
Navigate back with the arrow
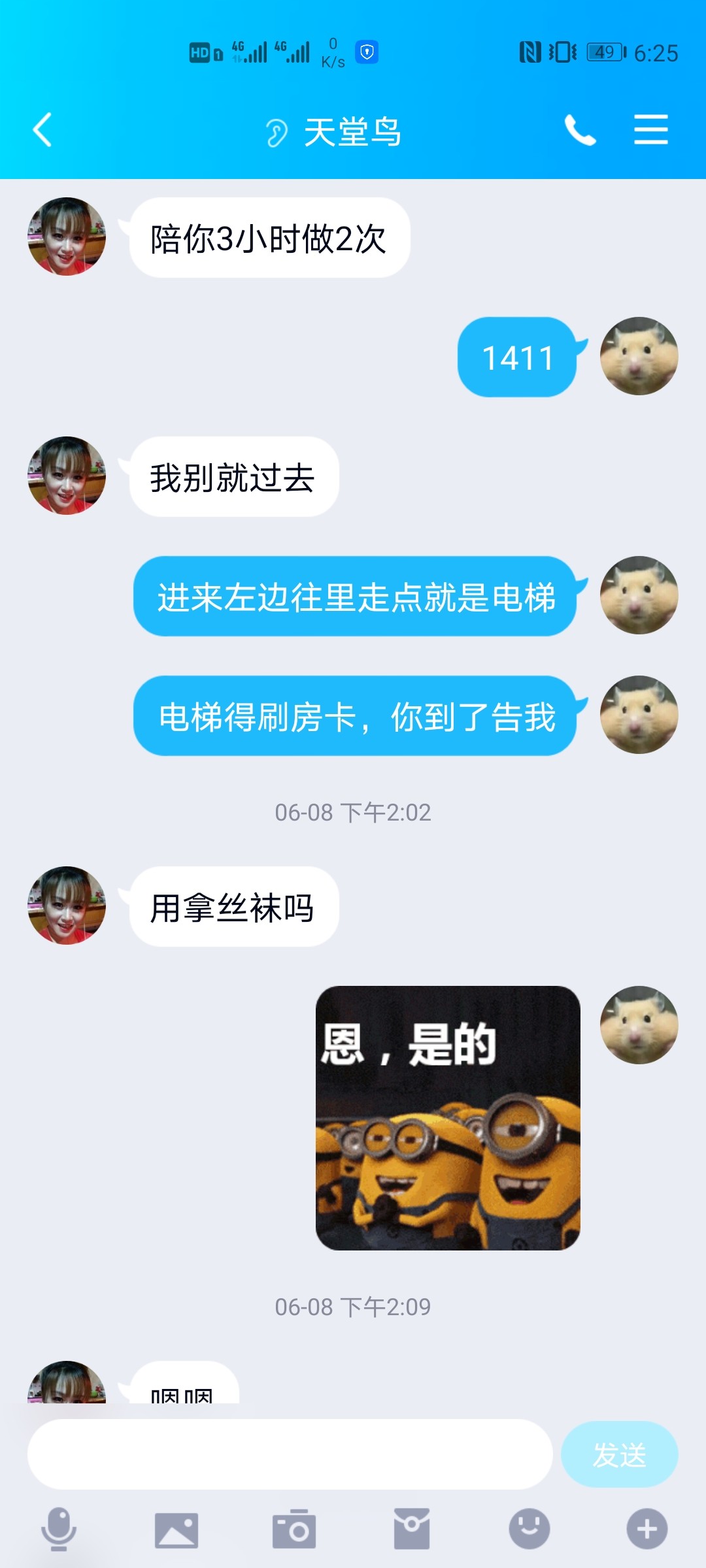pos(41,130)
